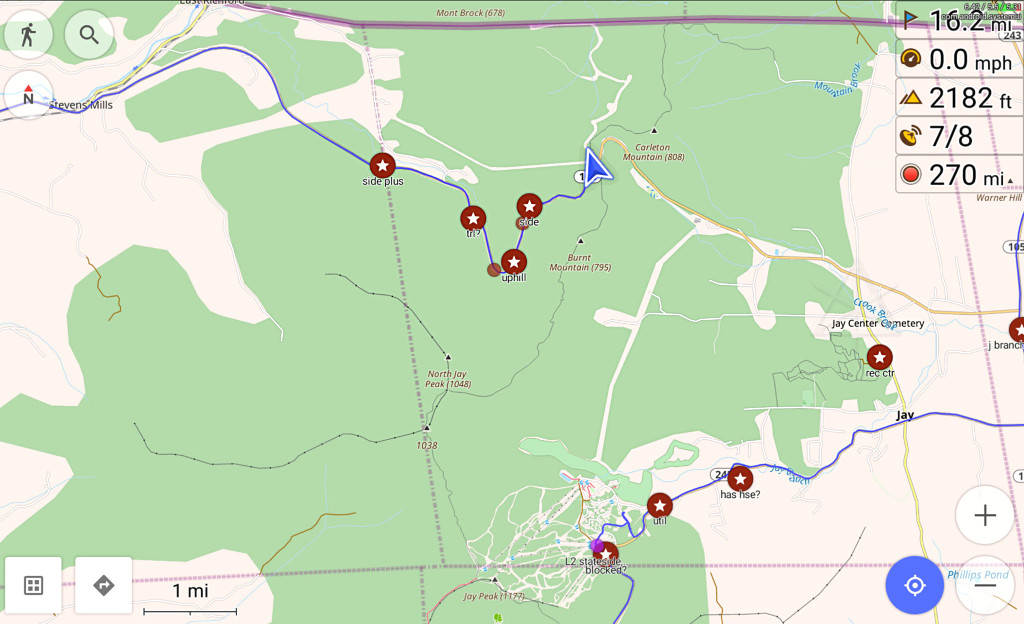Screen dimensions: 1024x624
Task: Select the "uphill" favorite marker
Action: 514,262
